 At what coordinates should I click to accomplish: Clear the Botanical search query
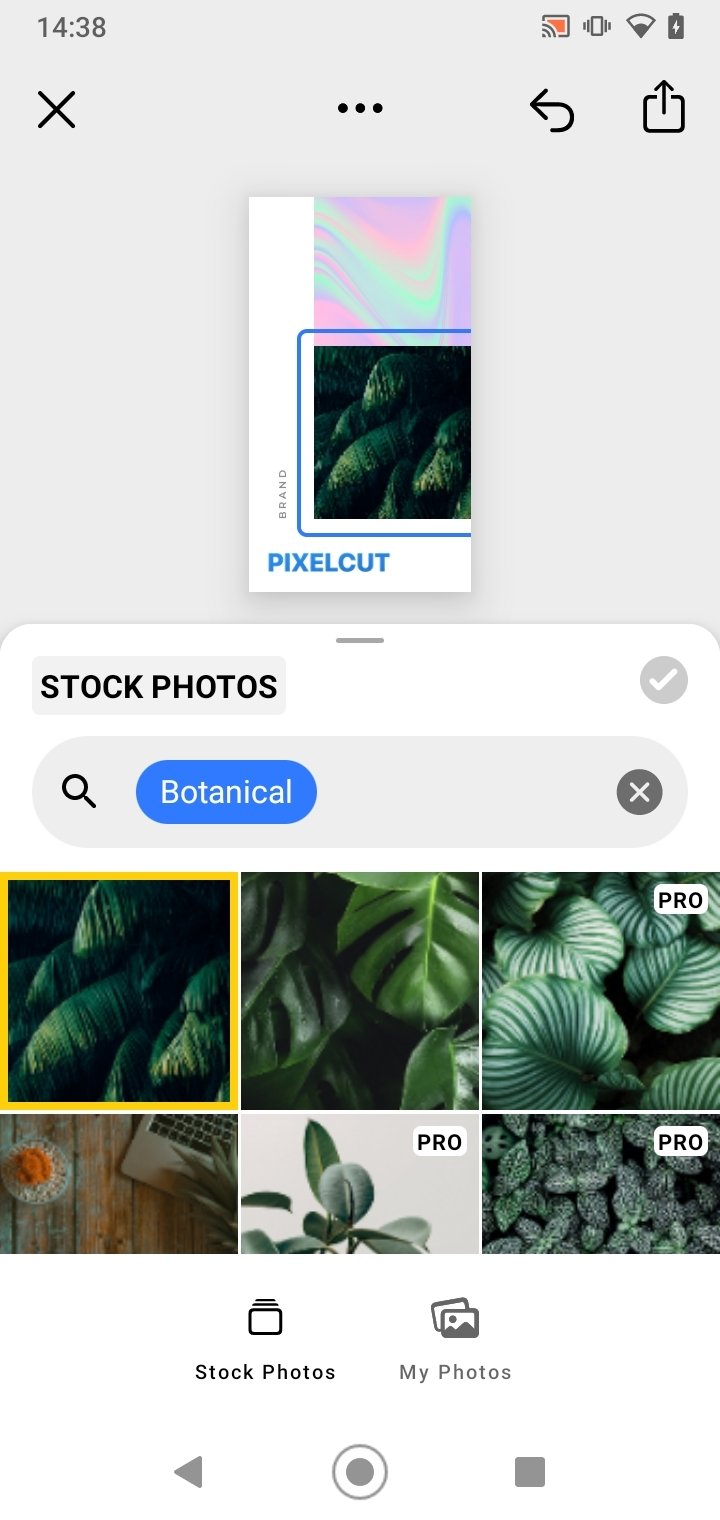pos(640,793)
